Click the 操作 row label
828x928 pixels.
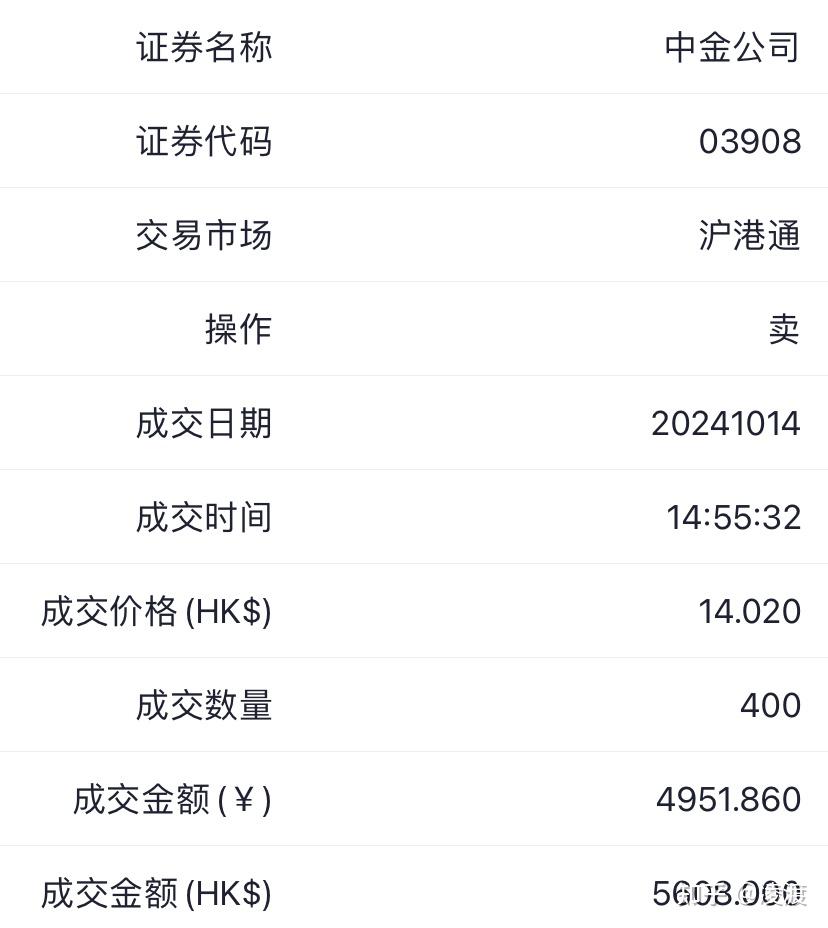(238, 329)
